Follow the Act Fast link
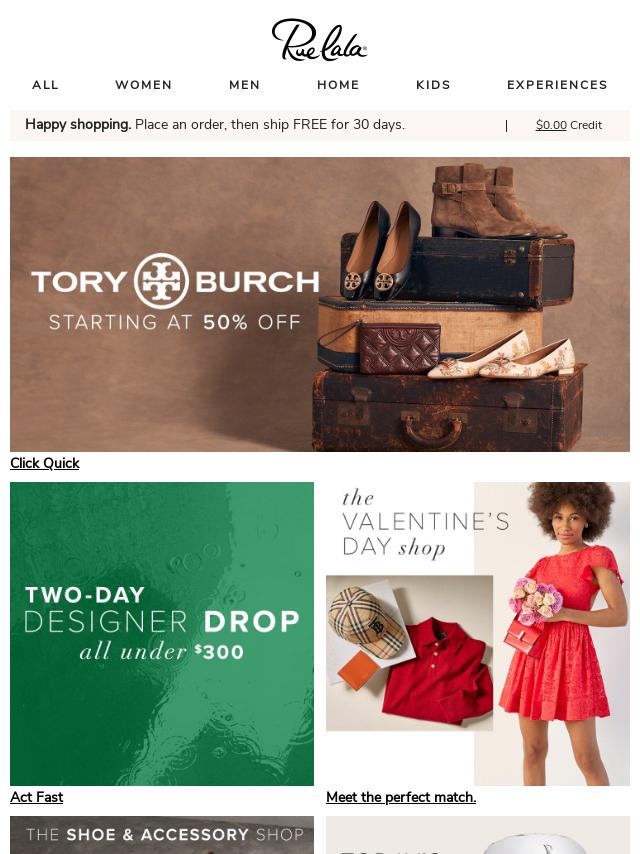The height and width of the screenshot is (854, 640). coord(36,797)
